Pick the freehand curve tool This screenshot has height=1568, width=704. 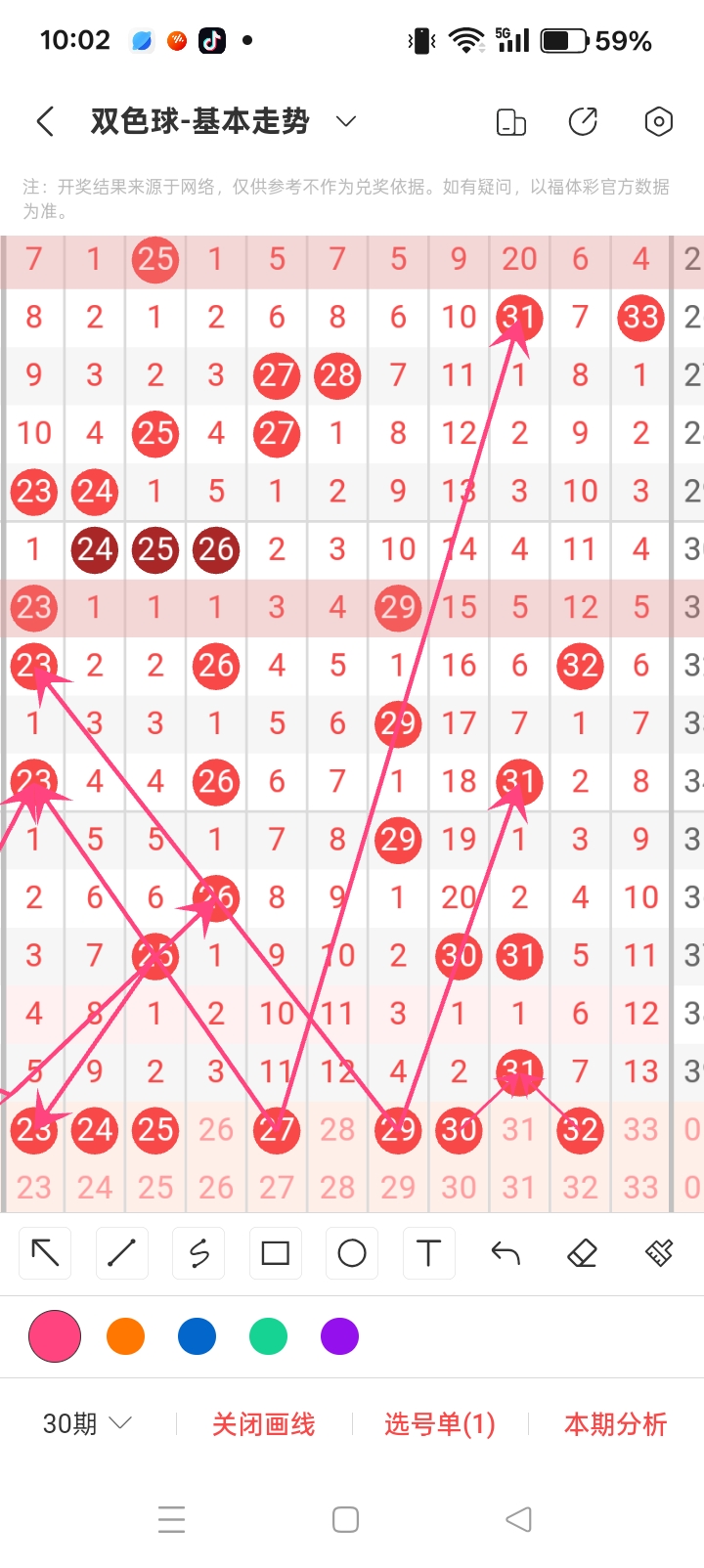pos(198,1252)
